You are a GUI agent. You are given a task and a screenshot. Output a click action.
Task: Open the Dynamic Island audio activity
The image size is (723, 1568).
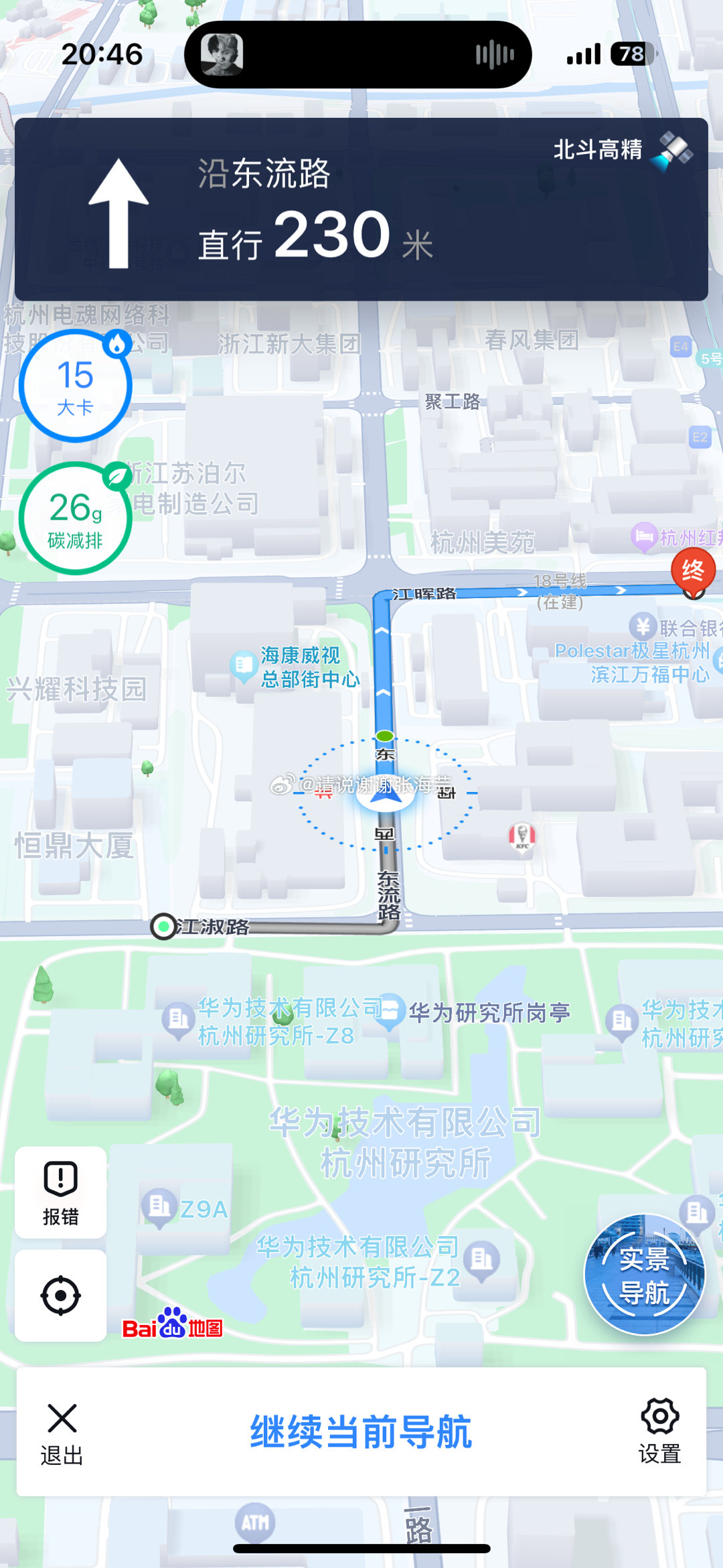(357, 55)
